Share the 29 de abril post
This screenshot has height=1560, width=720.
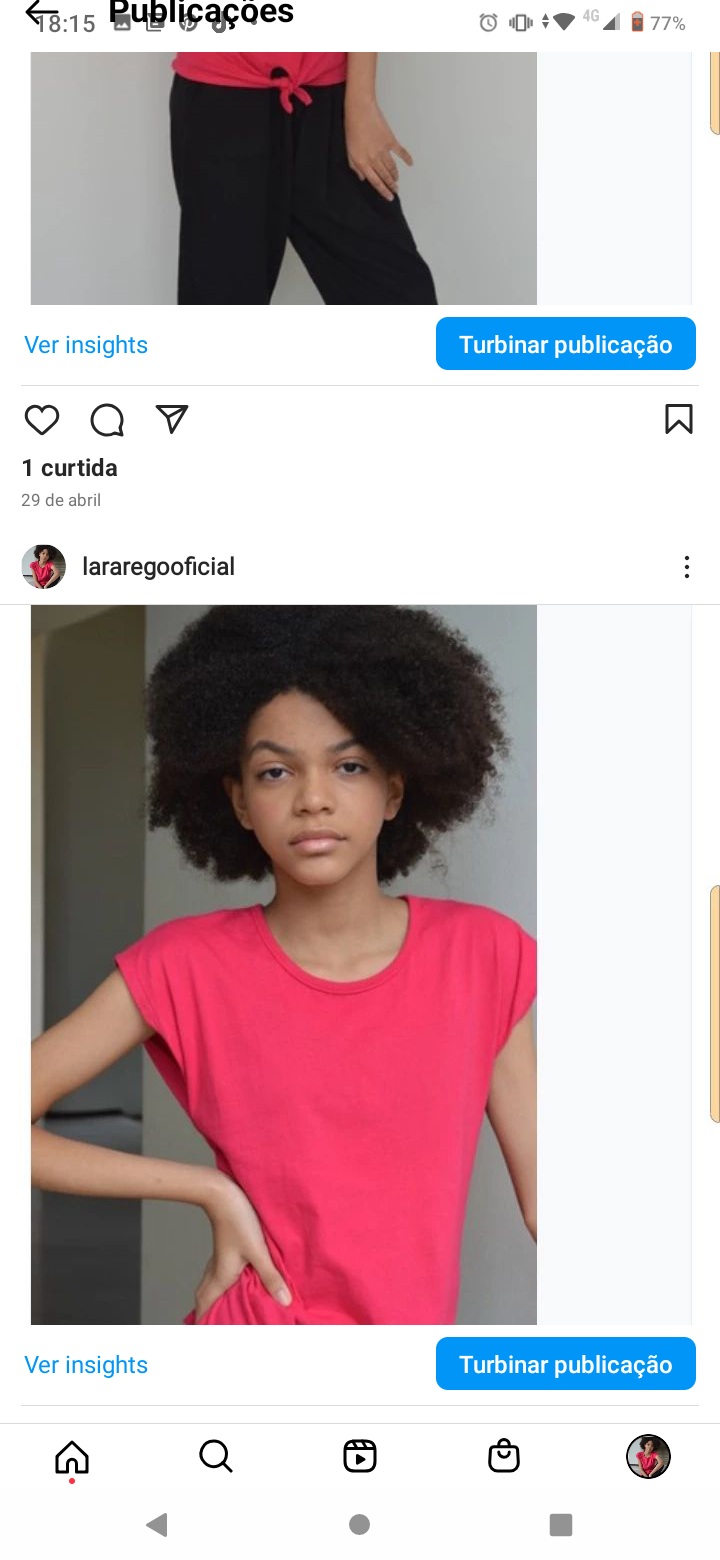point(172,419)
